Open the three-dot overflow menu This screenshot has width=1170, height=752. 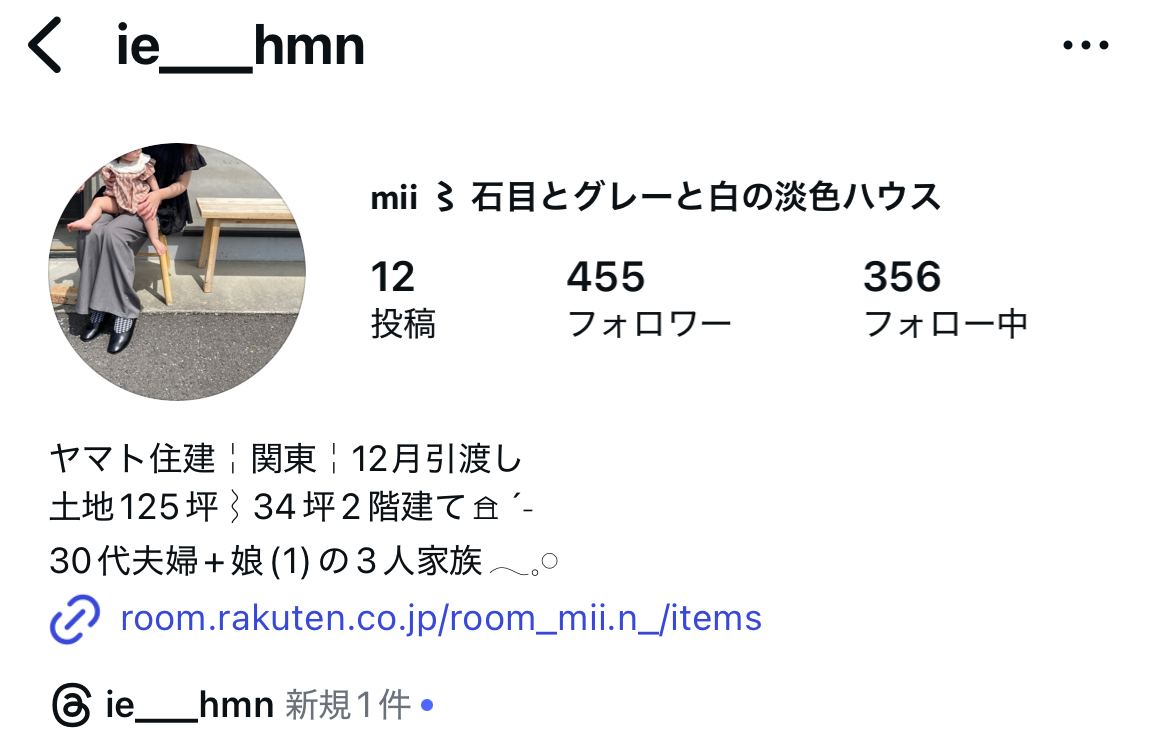coord(1086,46)
